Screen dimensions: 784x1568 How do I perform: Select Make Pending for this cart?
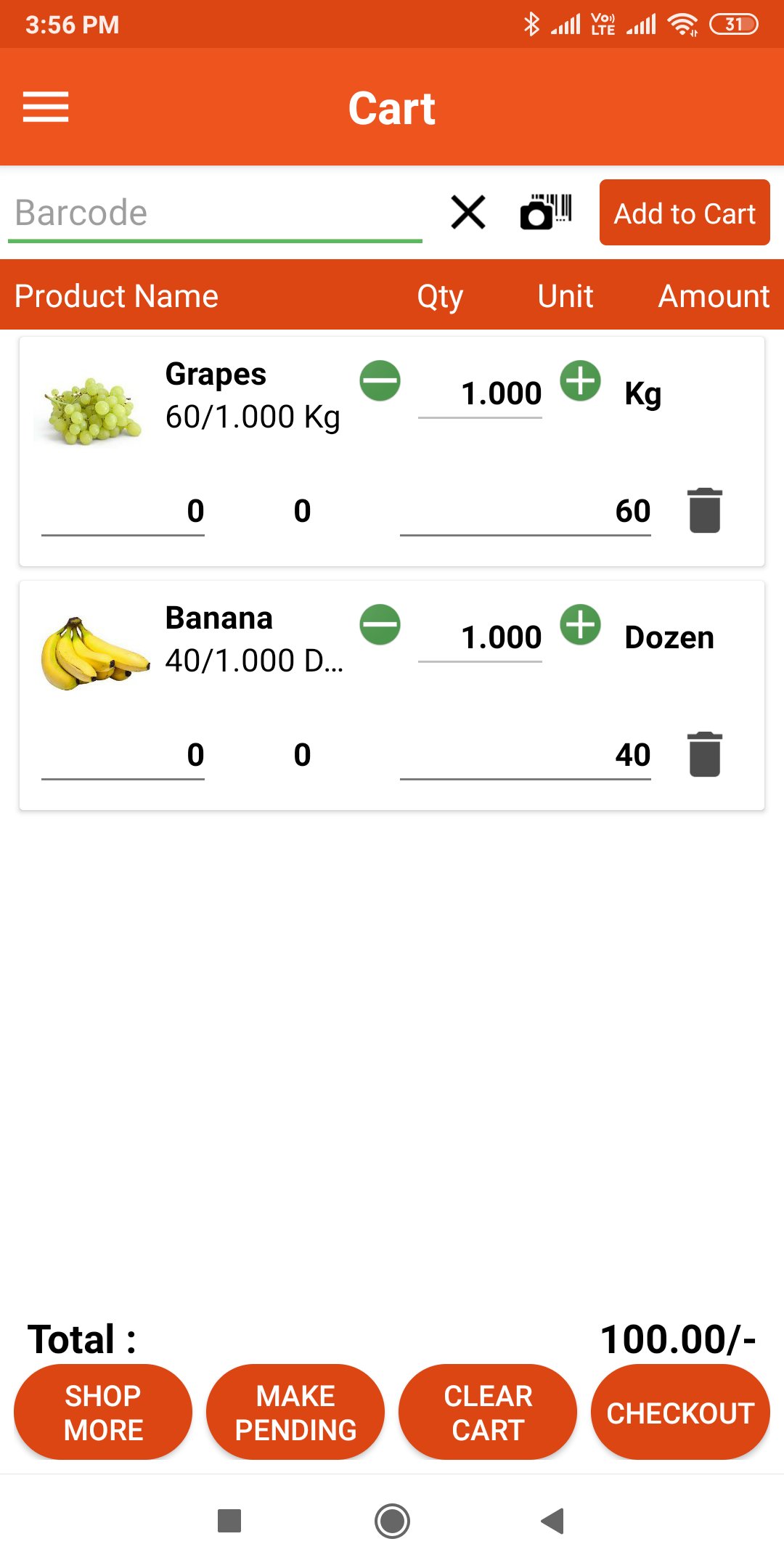[295, 1412]
